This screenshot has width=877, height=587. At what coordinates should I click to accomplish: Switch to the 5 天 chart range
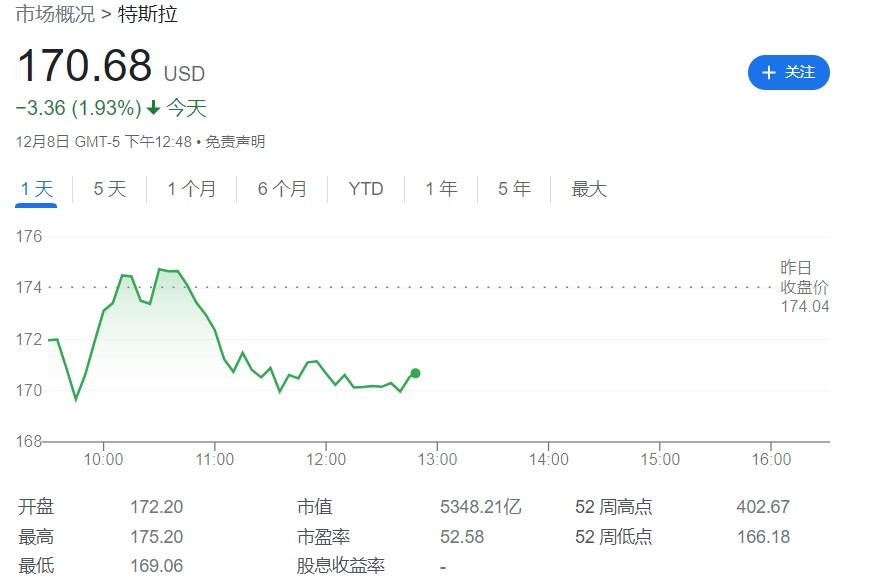(110, 189)
